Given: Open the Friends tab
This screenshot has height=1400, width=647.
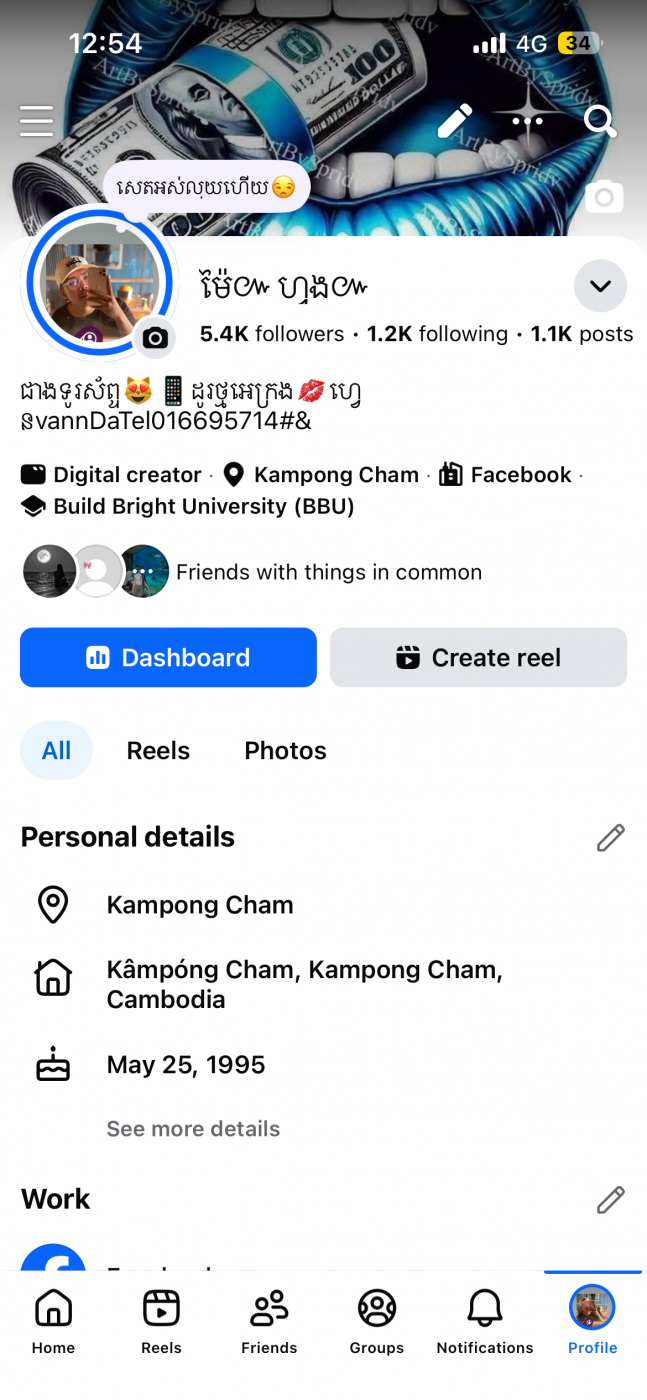Looking at the screenshot, I should point(269,1320).
